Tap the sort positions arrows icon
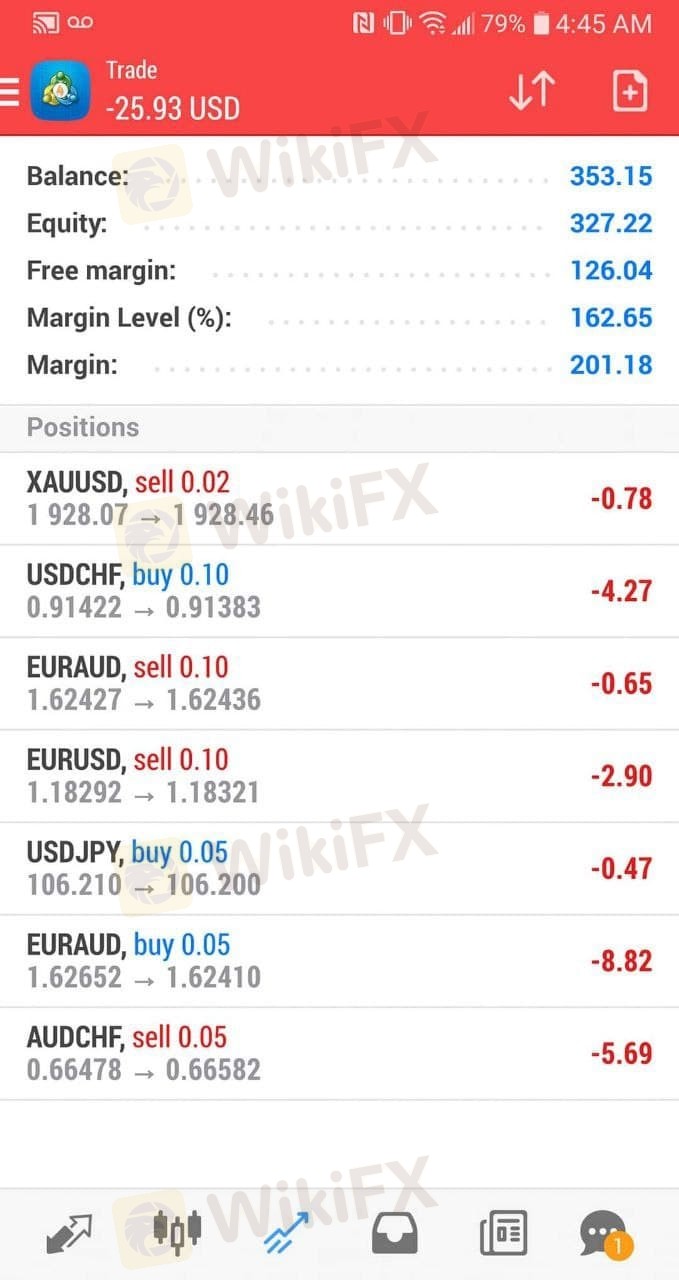This screenshot has height=1280, width=679. coord(531,91)
